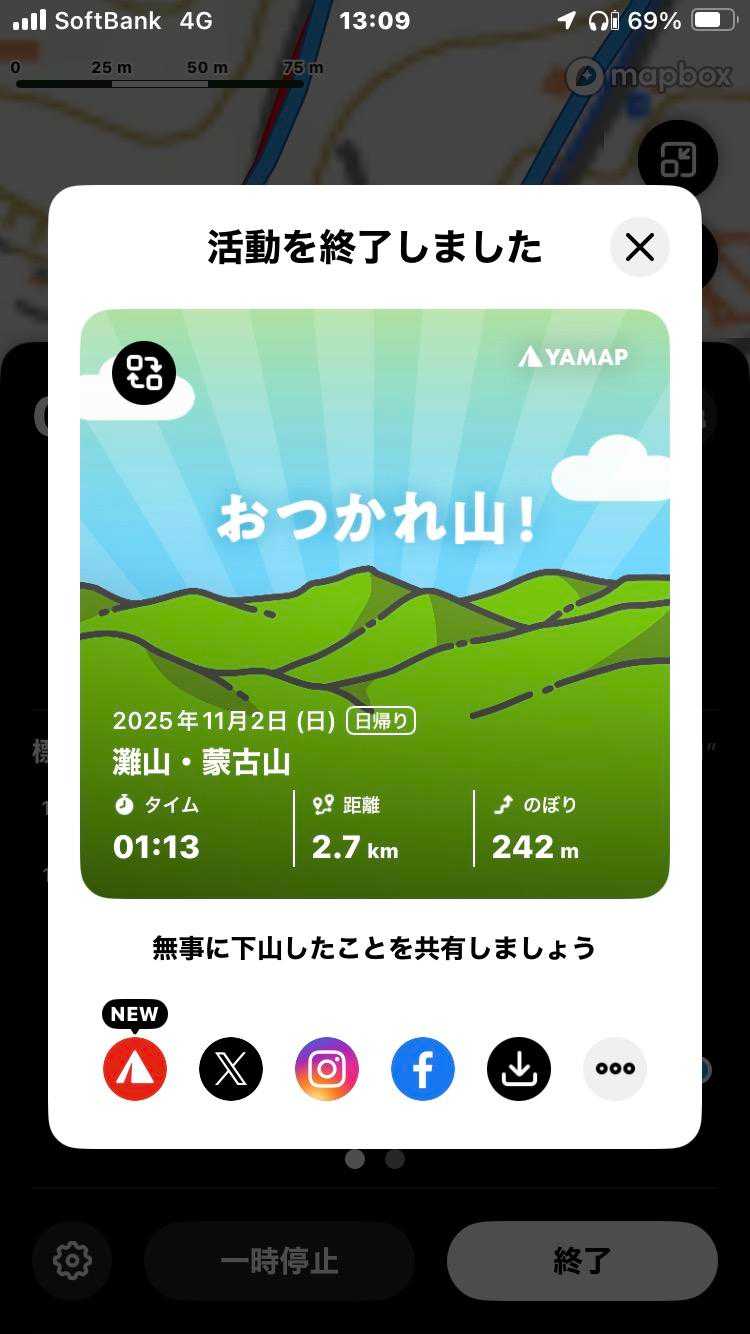Share the activity to Instagram

click(327, 1069)
